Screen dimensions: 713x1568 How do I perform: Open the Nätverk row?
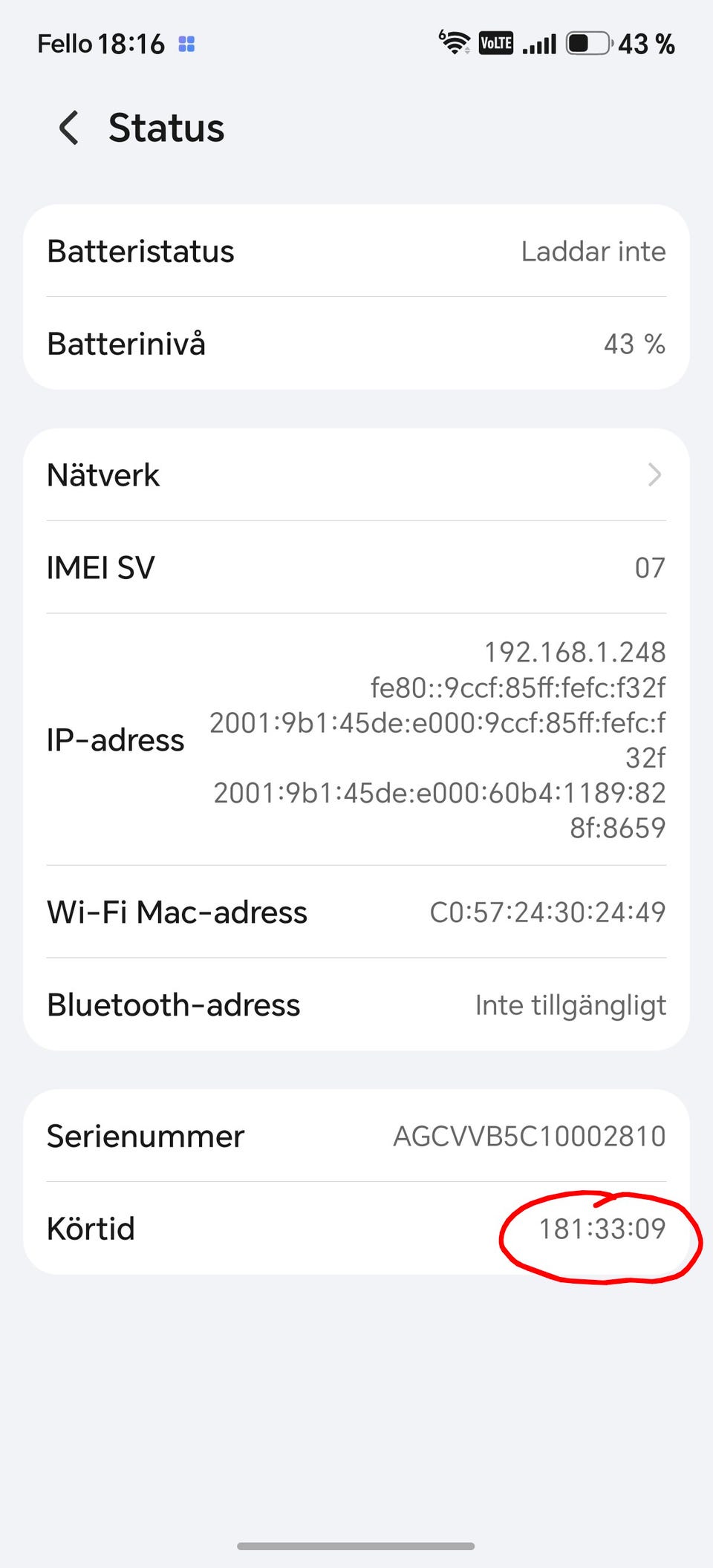[x=356, y=475]
